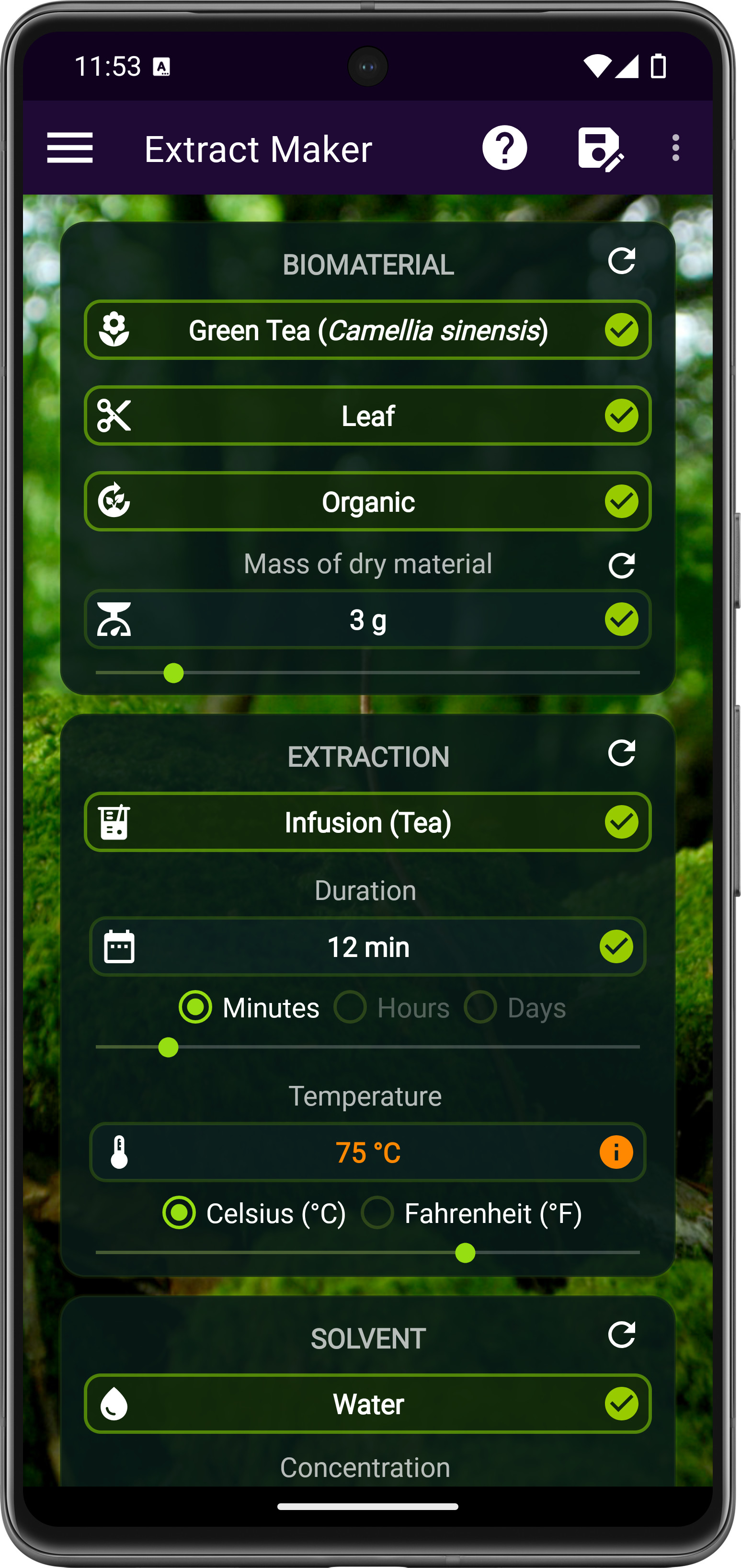Viewport: 741px width, 1568px height.
Task: Reset the Extraction section
Action: (x=621, y=753)
